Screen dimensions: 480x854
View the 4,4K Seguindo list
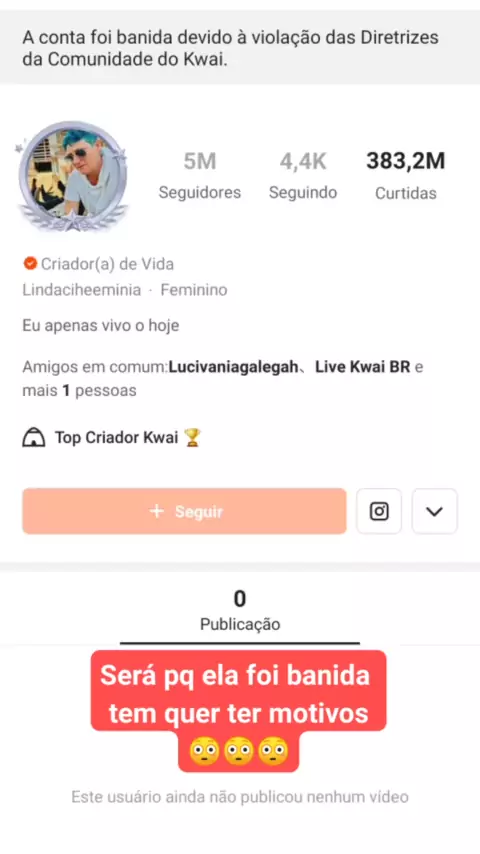click(x=303, y=175)
